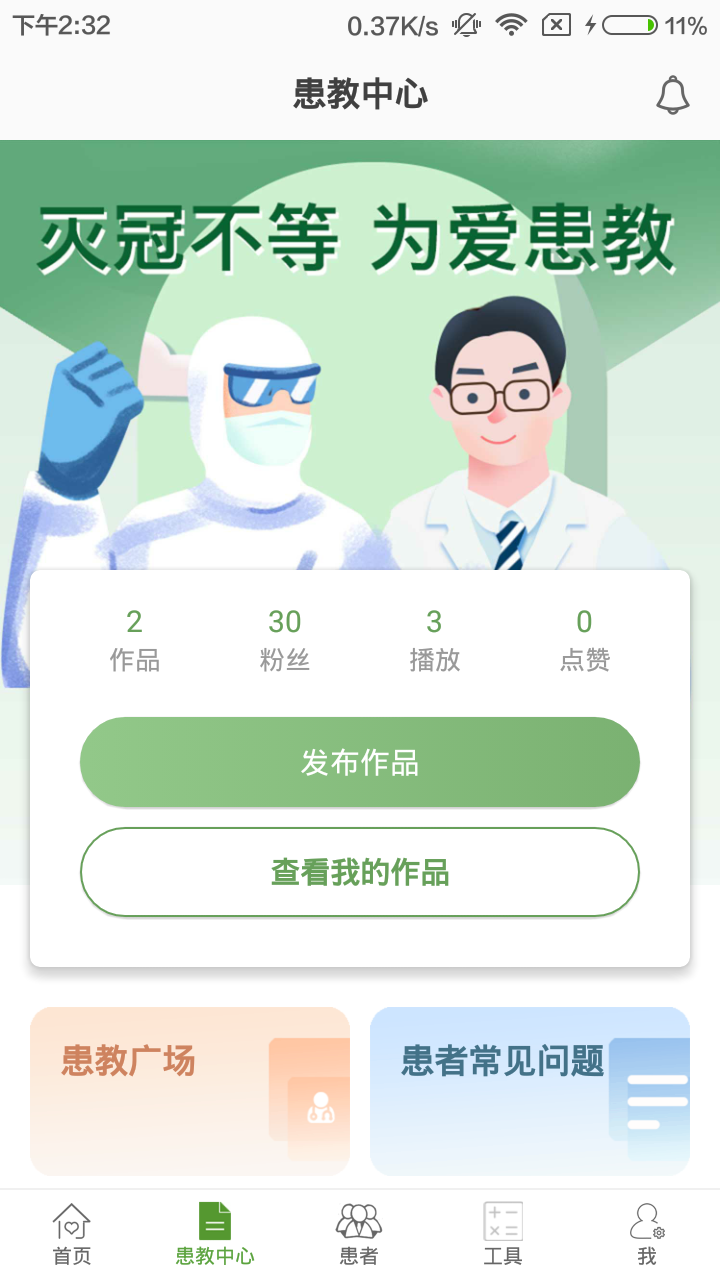The width and height of the screenshot is (720, 1280).
Task: Select the 工具 calculator tools icon
Action: click(503, 1219)
